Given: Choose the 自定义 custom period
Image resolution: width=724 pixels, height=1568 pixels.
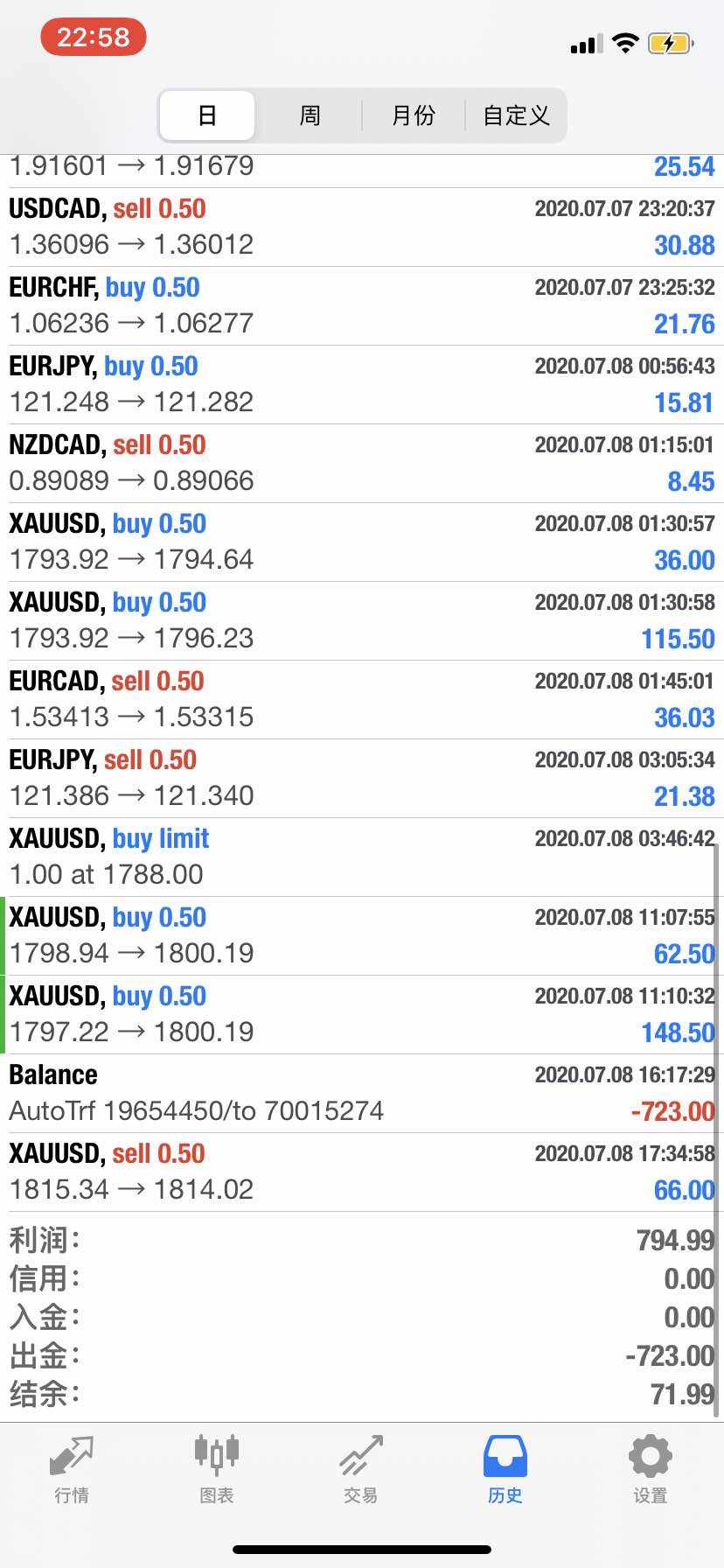Looking at the screenshot, I should tap(516, 115).
